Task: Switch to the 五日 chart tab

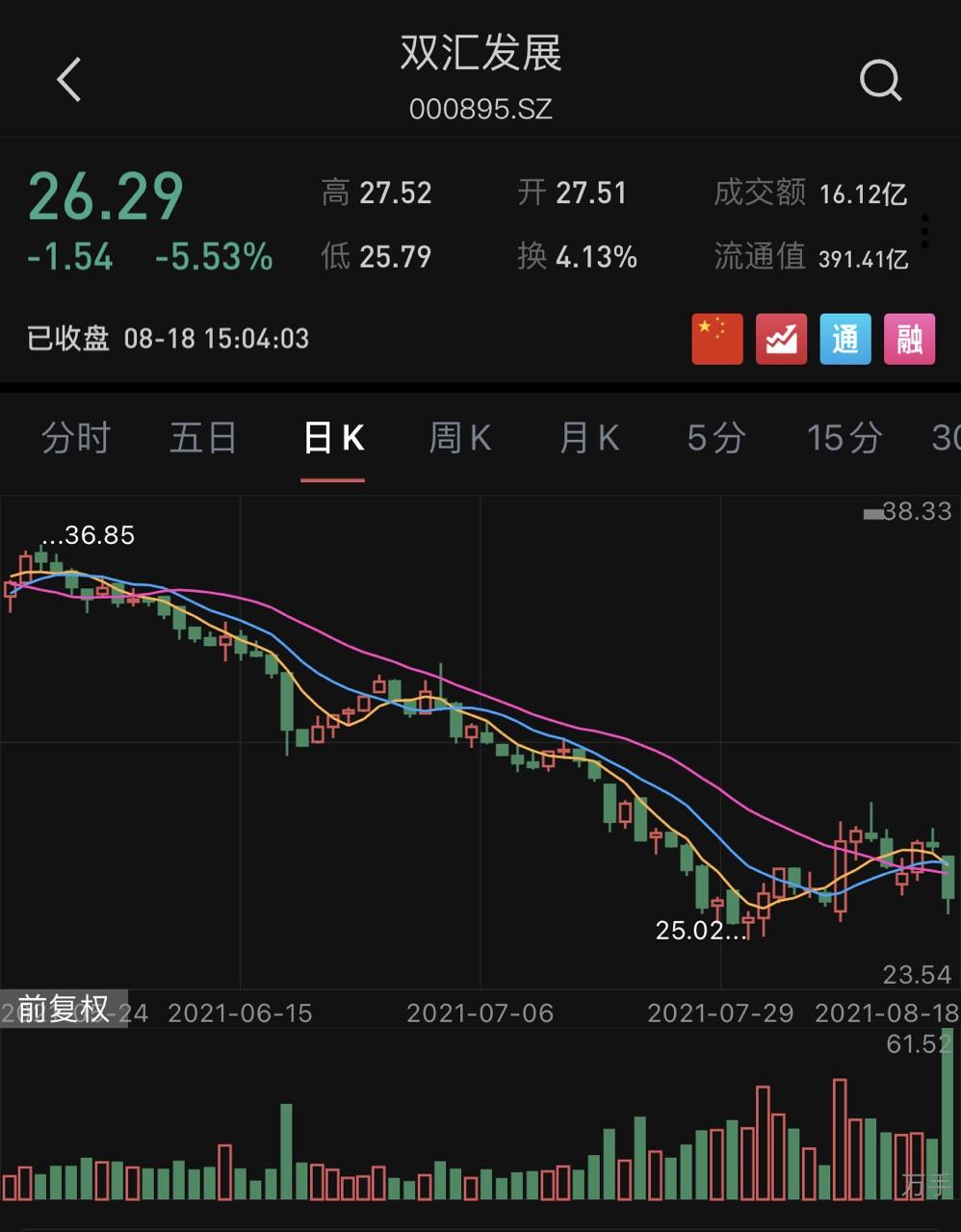Action: [x=203, y=438]
